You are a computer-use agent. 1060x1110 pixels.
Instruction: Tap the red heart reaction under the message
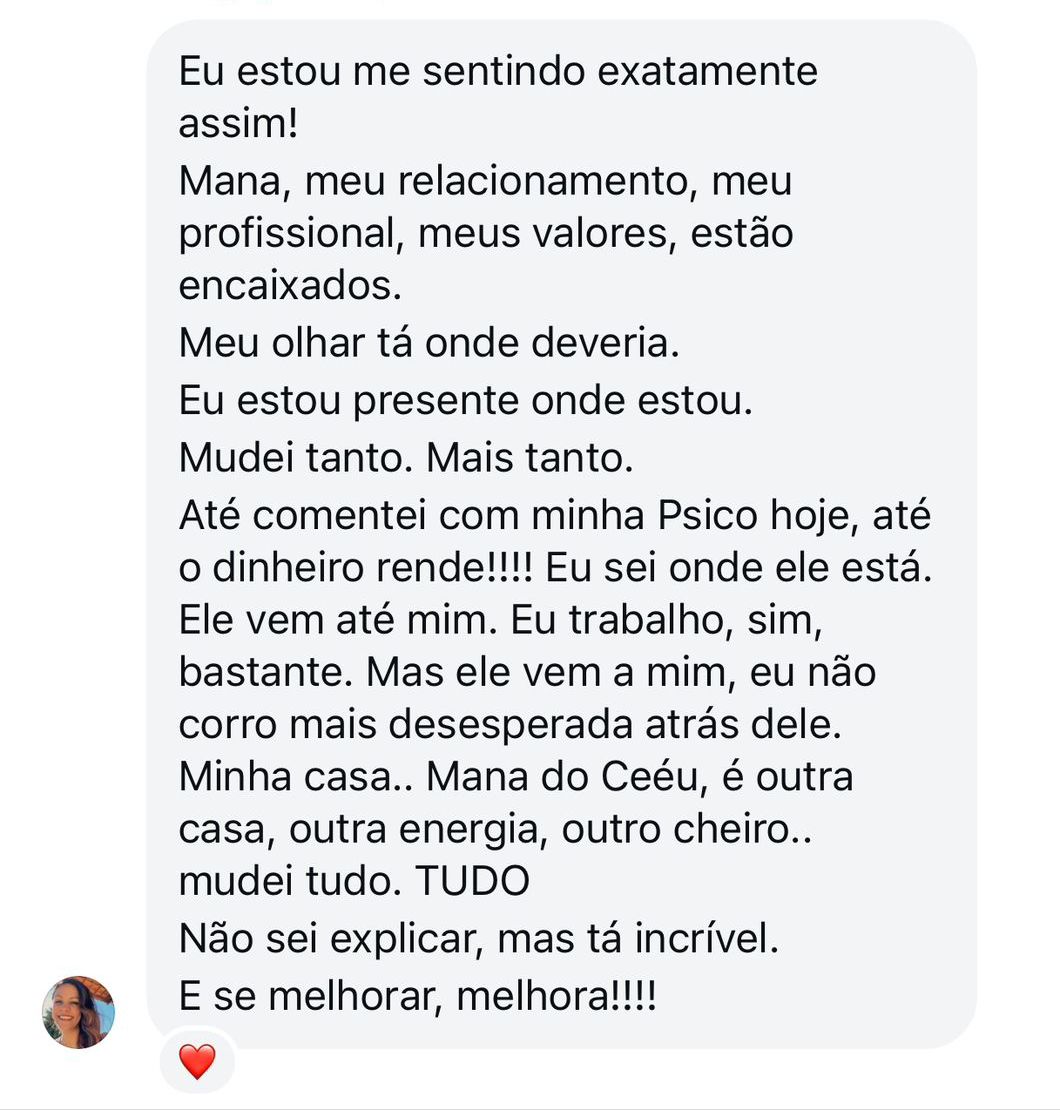pyautogui.click(x=197, y=1061)
